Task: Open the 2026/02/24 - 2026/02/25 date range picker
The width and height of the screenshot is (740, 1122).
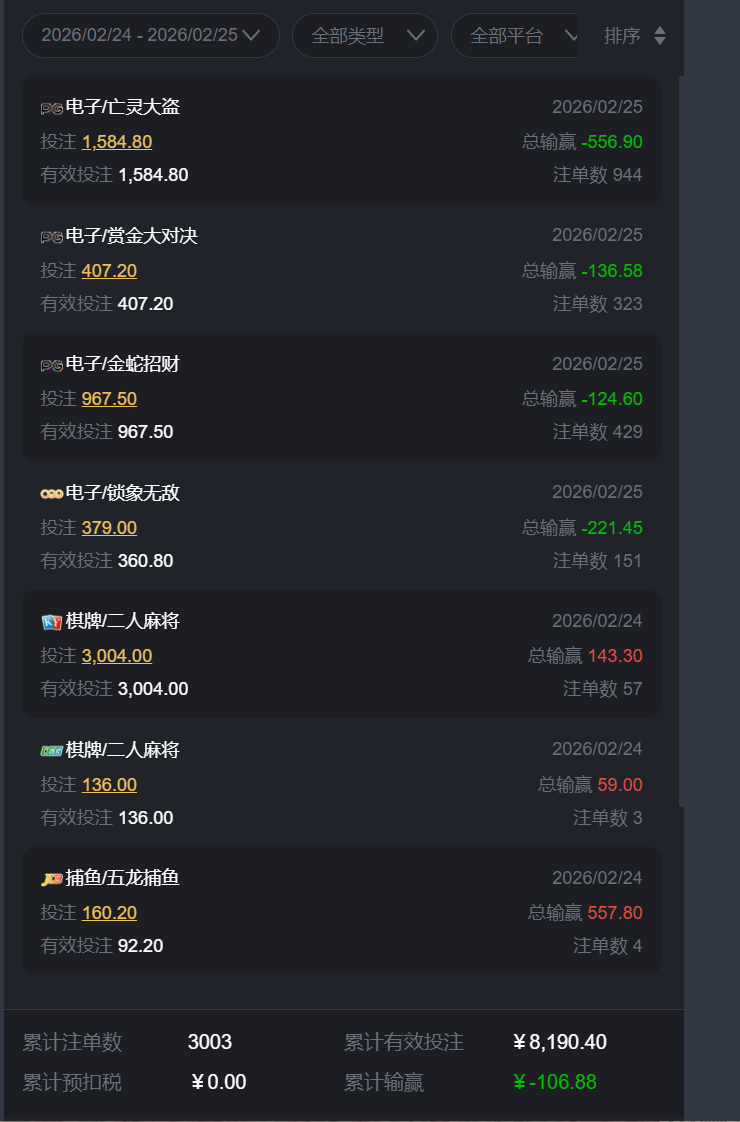Action: pyautogui.click(x=150, y=35)
